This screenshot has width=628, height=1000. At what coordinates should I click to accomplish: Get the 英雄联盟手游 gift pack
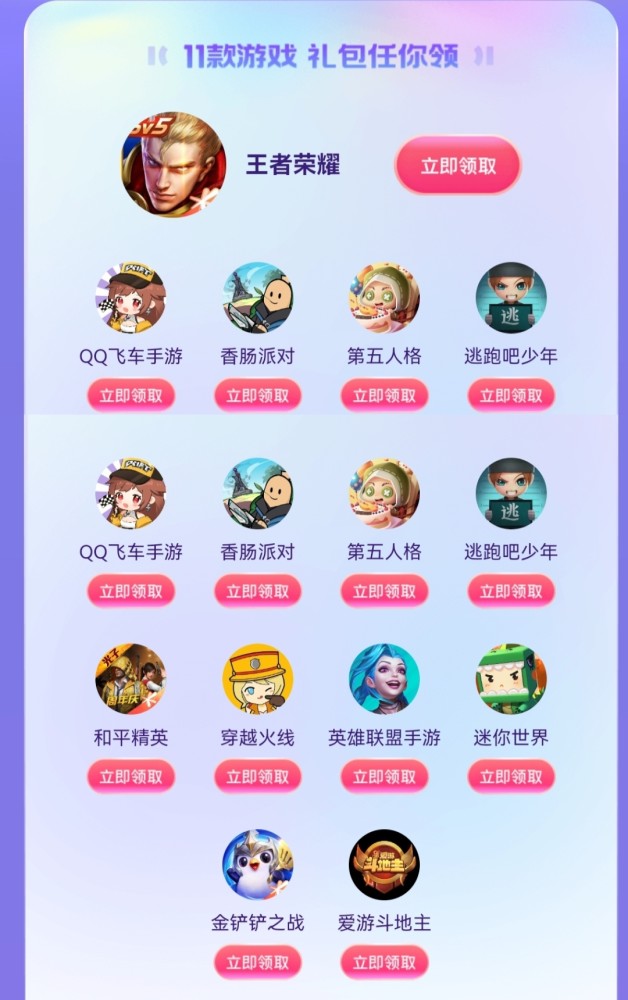384,776
